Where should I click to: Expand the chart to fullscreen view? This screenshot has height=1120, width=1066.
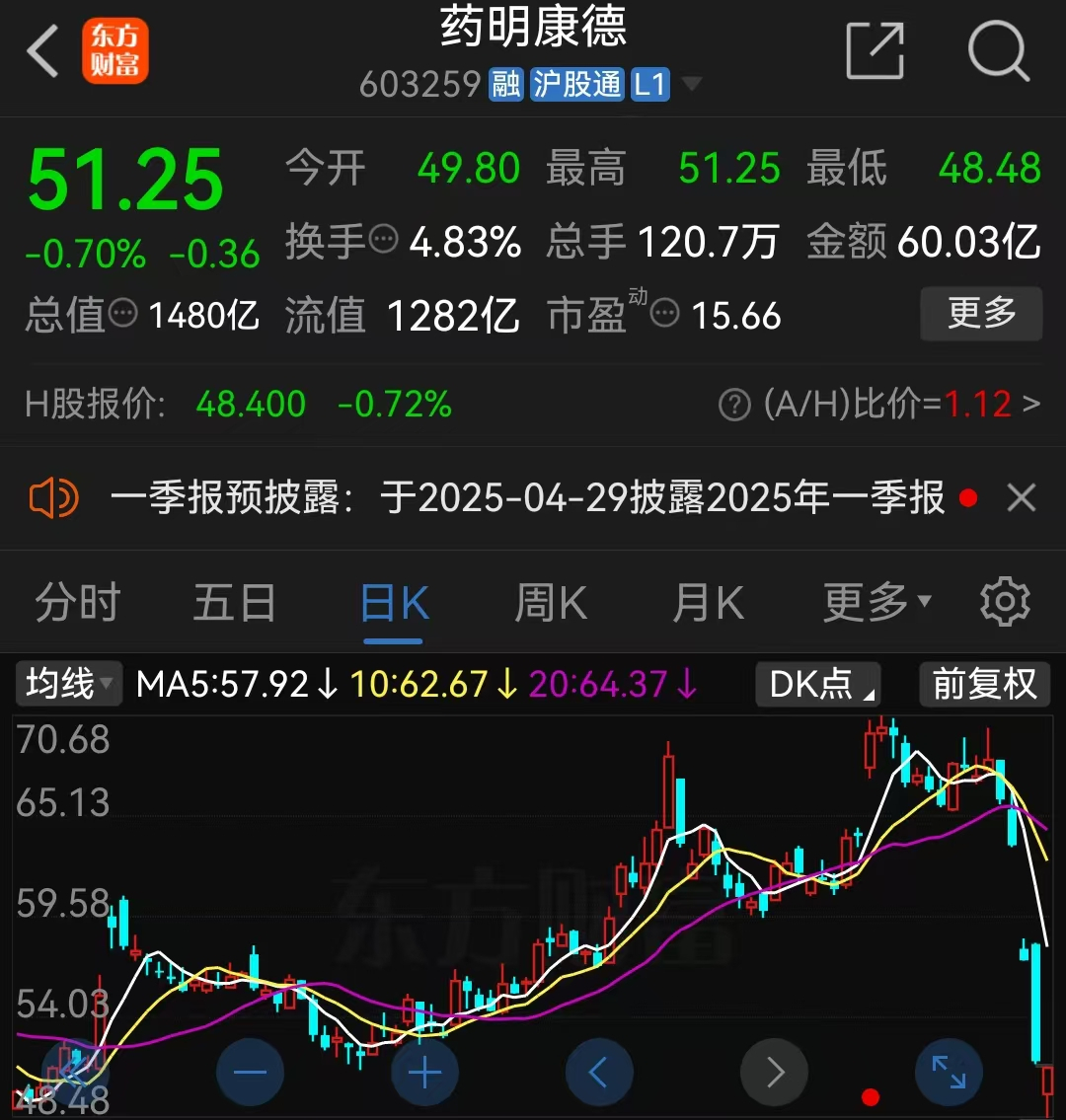(949, 1072)
